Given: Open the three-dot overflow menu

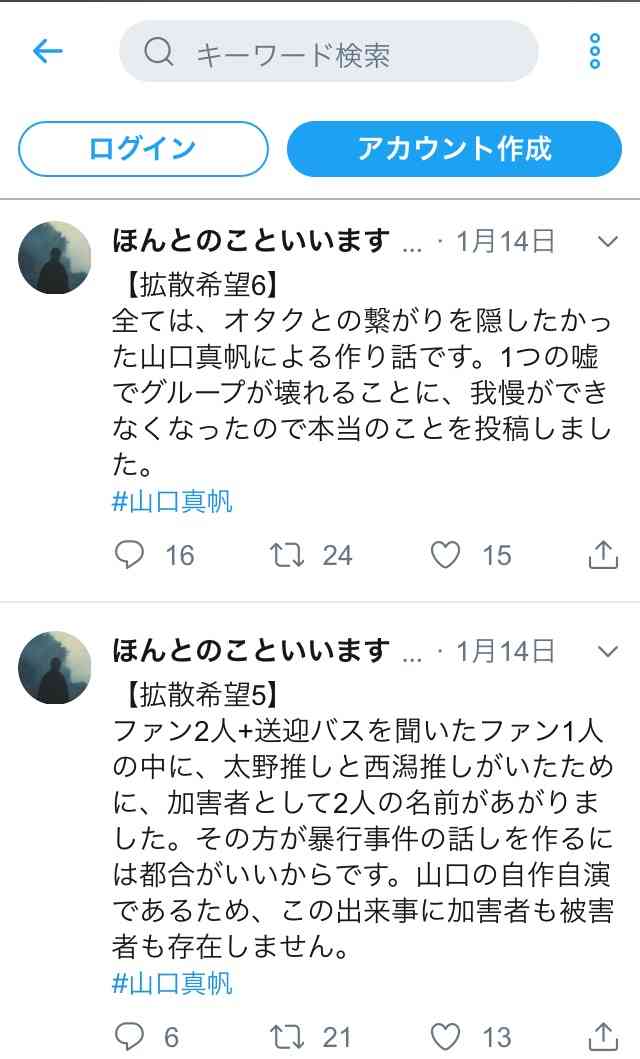Looking at the screenshot, I should pyautogui.click(x=595, y=52).
